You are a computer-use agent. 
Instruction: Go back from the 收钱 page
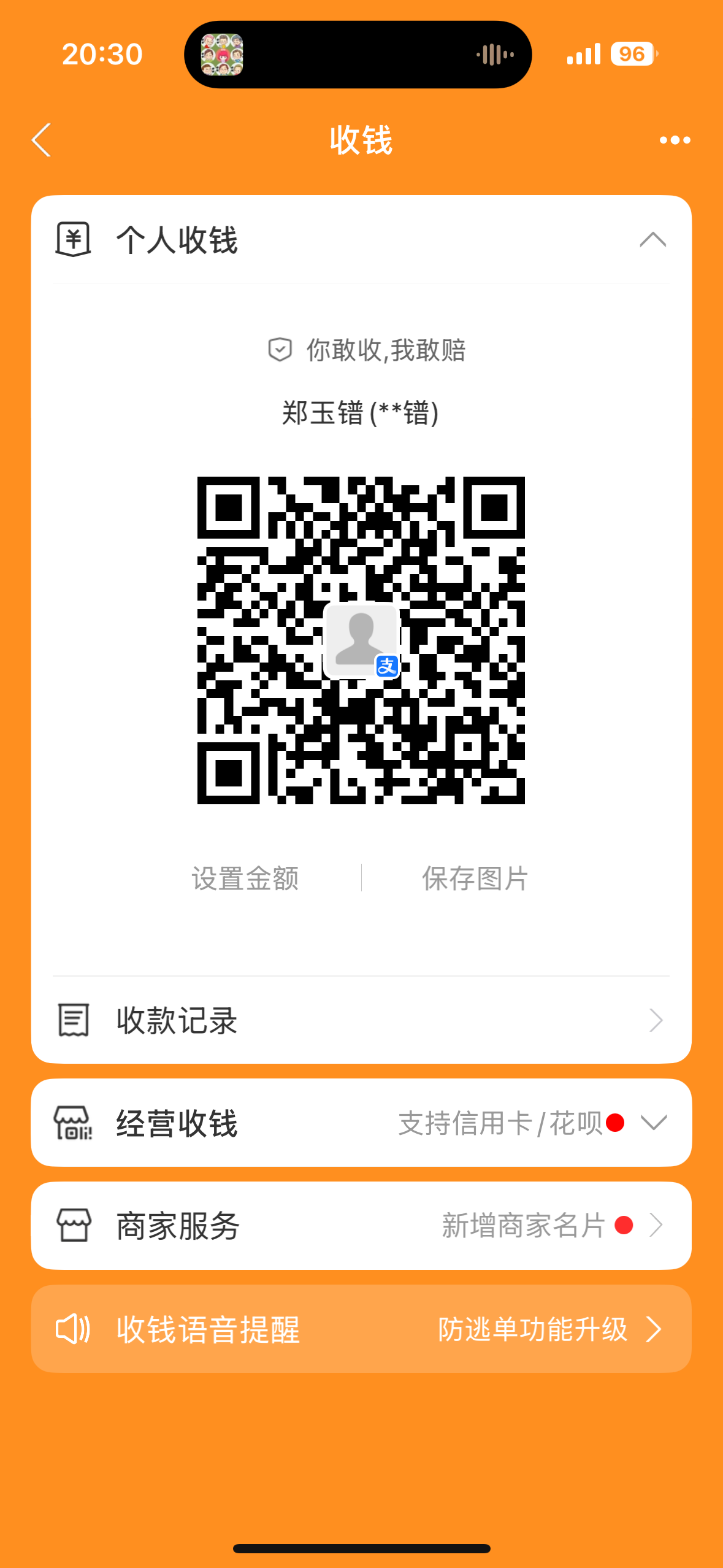point(42,140)
